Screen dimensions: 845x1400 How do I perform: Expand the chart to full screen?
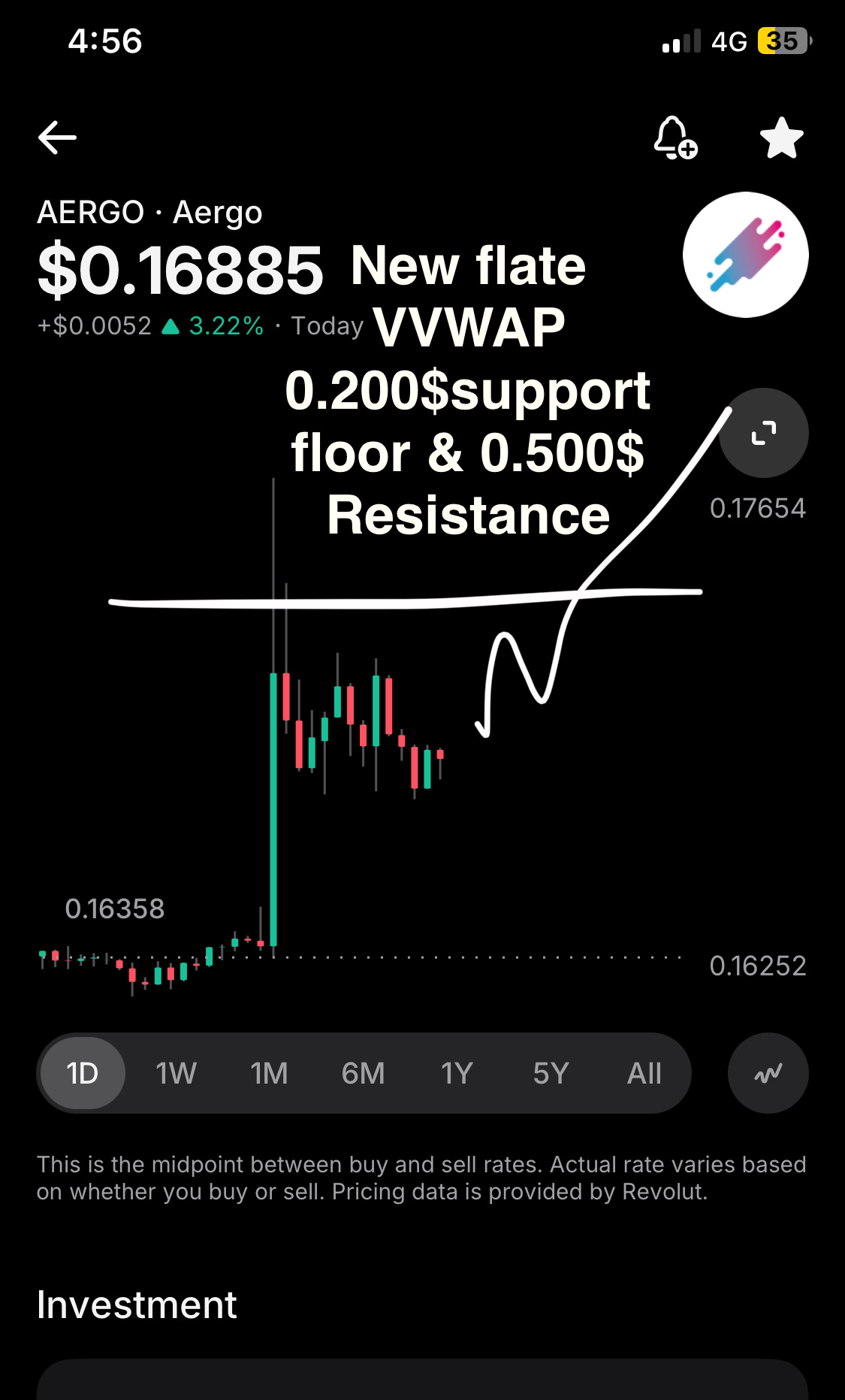click(x=764, y=433)
